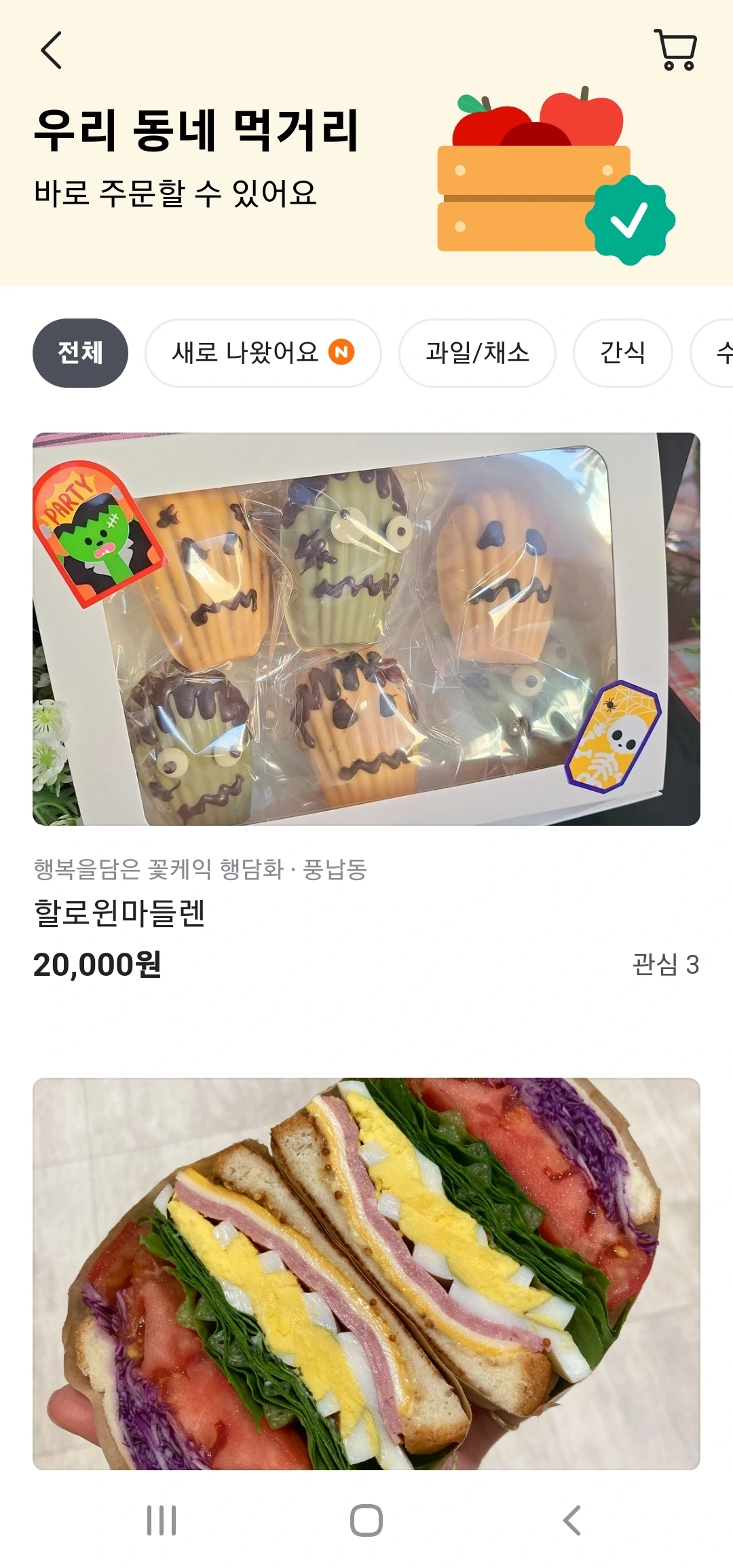Image resolution: width=733 pixels, height=1568 pixels.
Task: Switch to the 새로 나왔어요 category
Action: click(263, 352)
